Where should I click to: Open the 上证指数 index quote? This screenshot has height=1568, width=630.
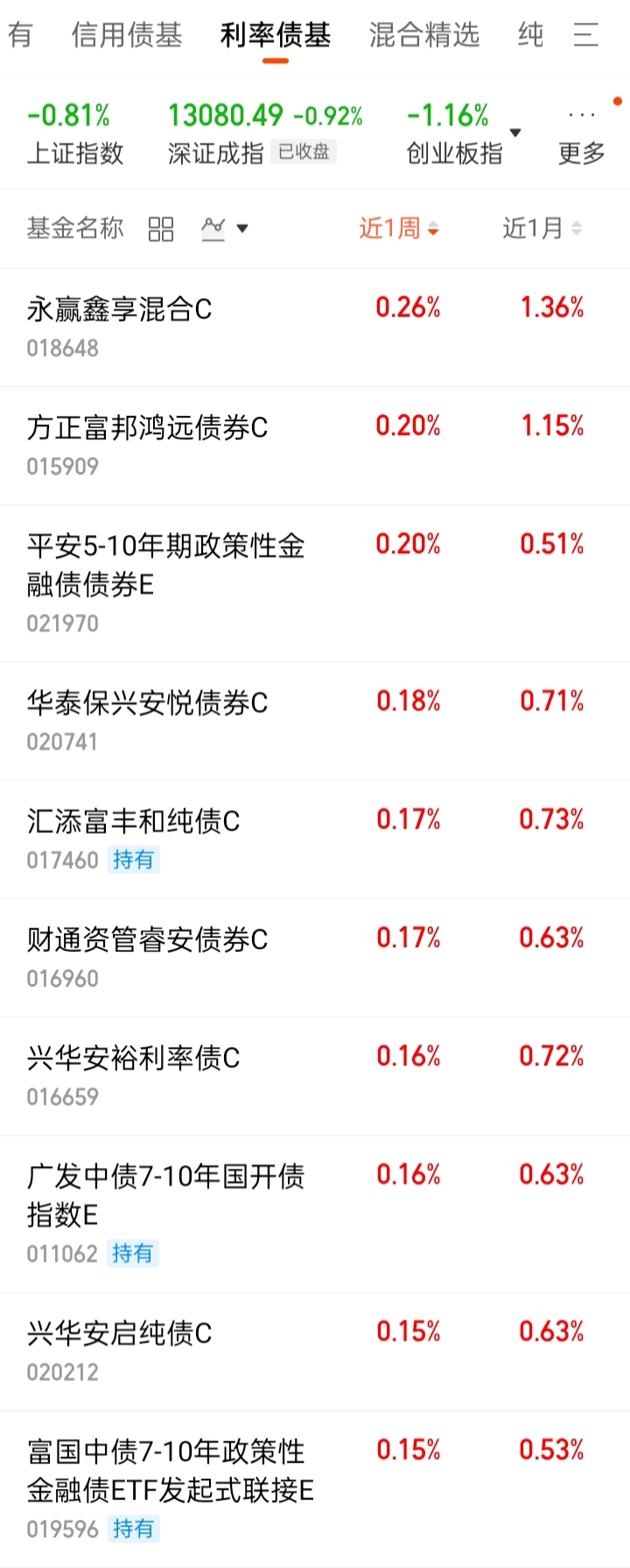tap(75, 134)
